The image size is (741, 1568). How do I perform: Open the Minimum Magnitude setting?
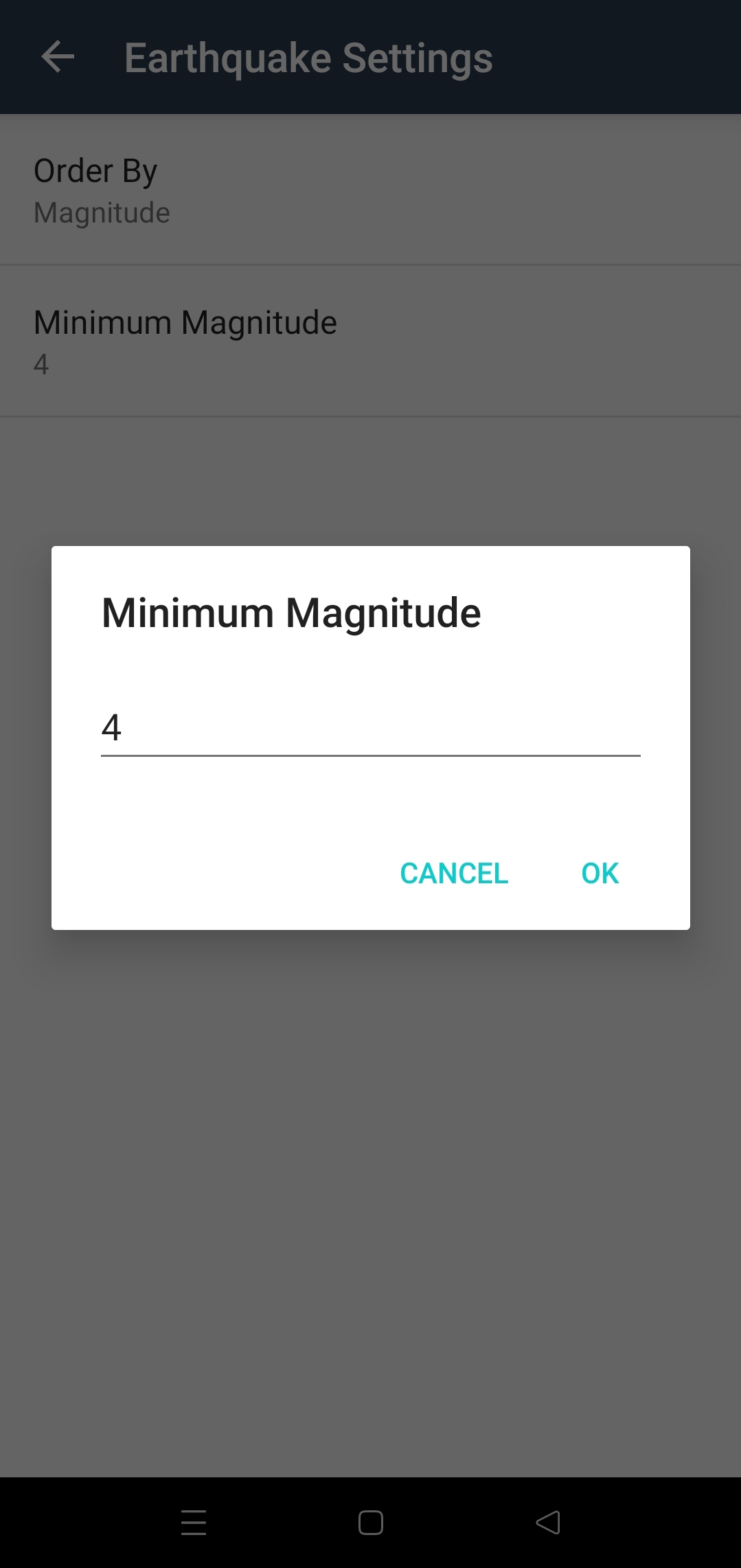184,321
